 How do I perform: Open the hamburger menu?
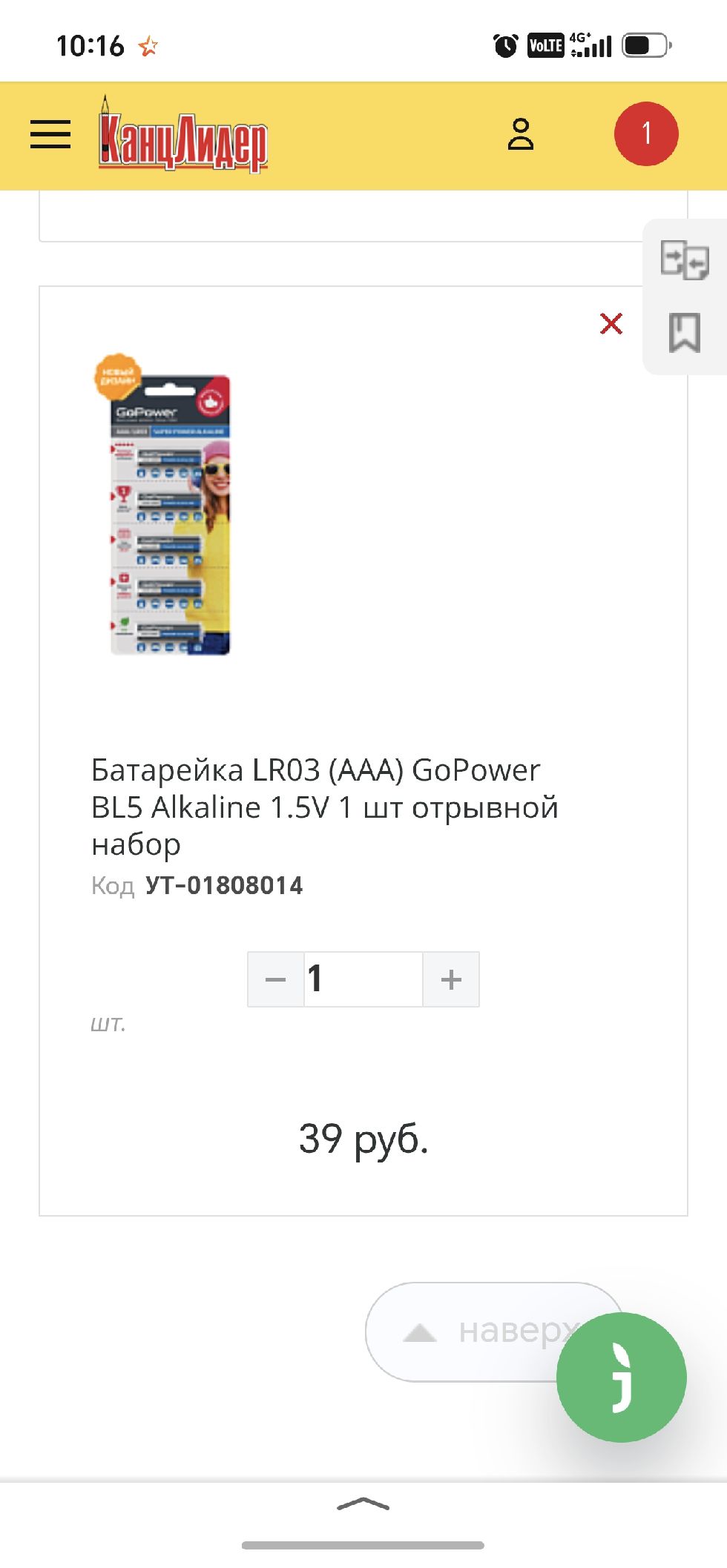[50, 134]
